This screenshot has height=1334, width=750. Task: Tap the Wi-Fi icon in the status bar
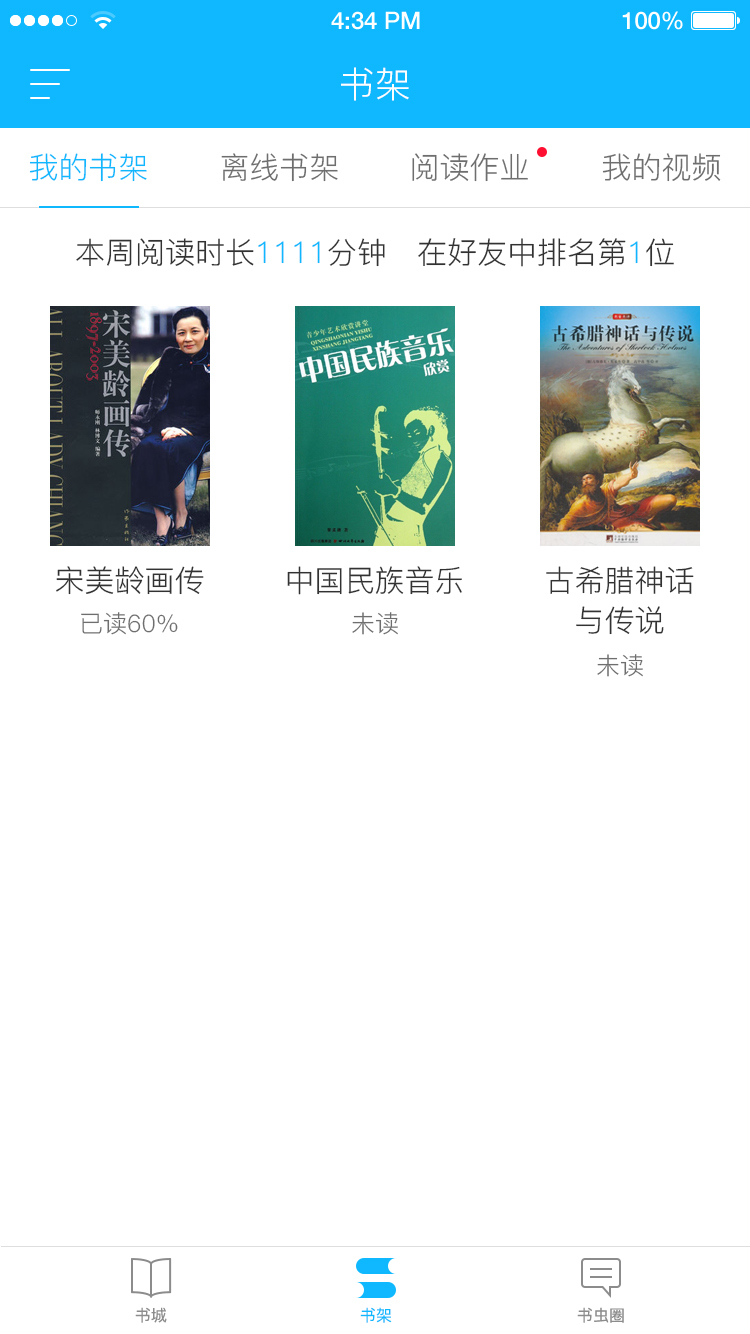tap(103, 18)
